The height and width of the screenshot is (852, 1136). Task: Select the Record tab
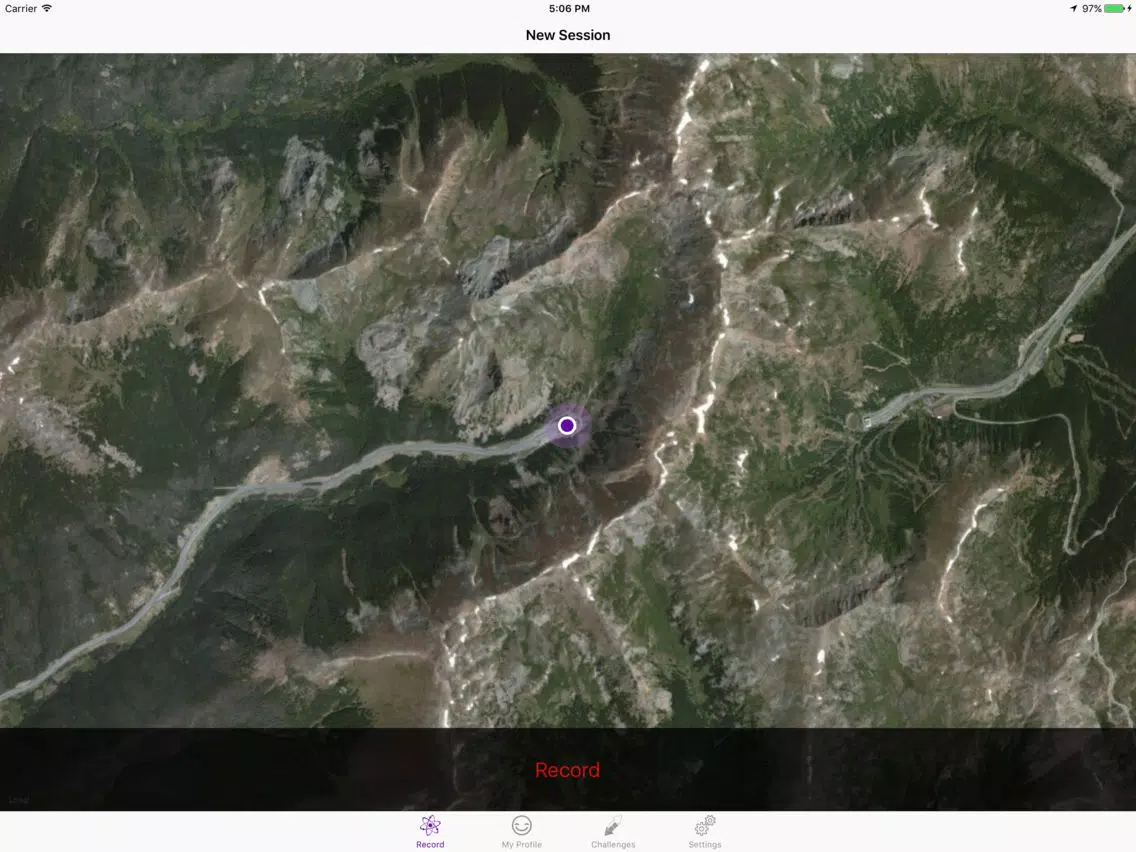[430, 831]
